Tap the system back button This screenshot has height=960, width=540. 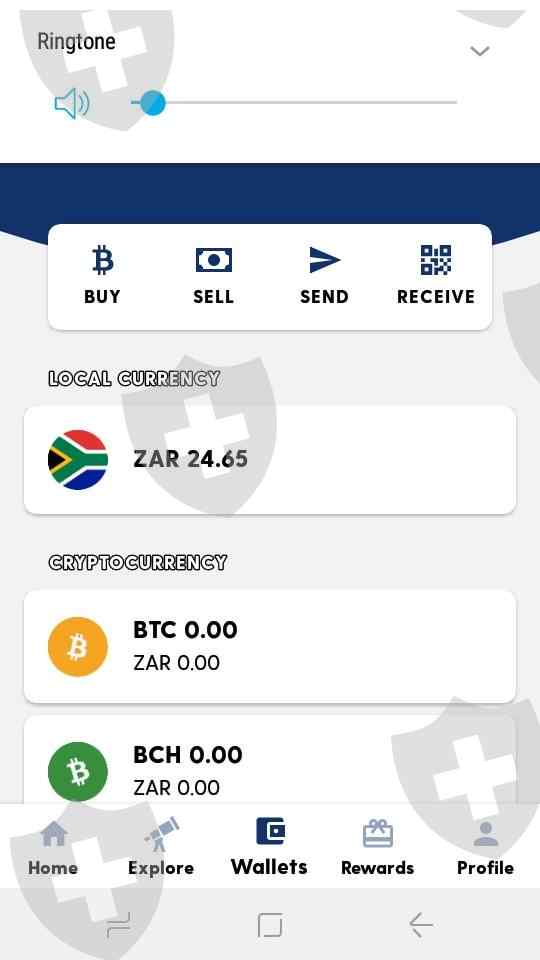tap(421, 924)
